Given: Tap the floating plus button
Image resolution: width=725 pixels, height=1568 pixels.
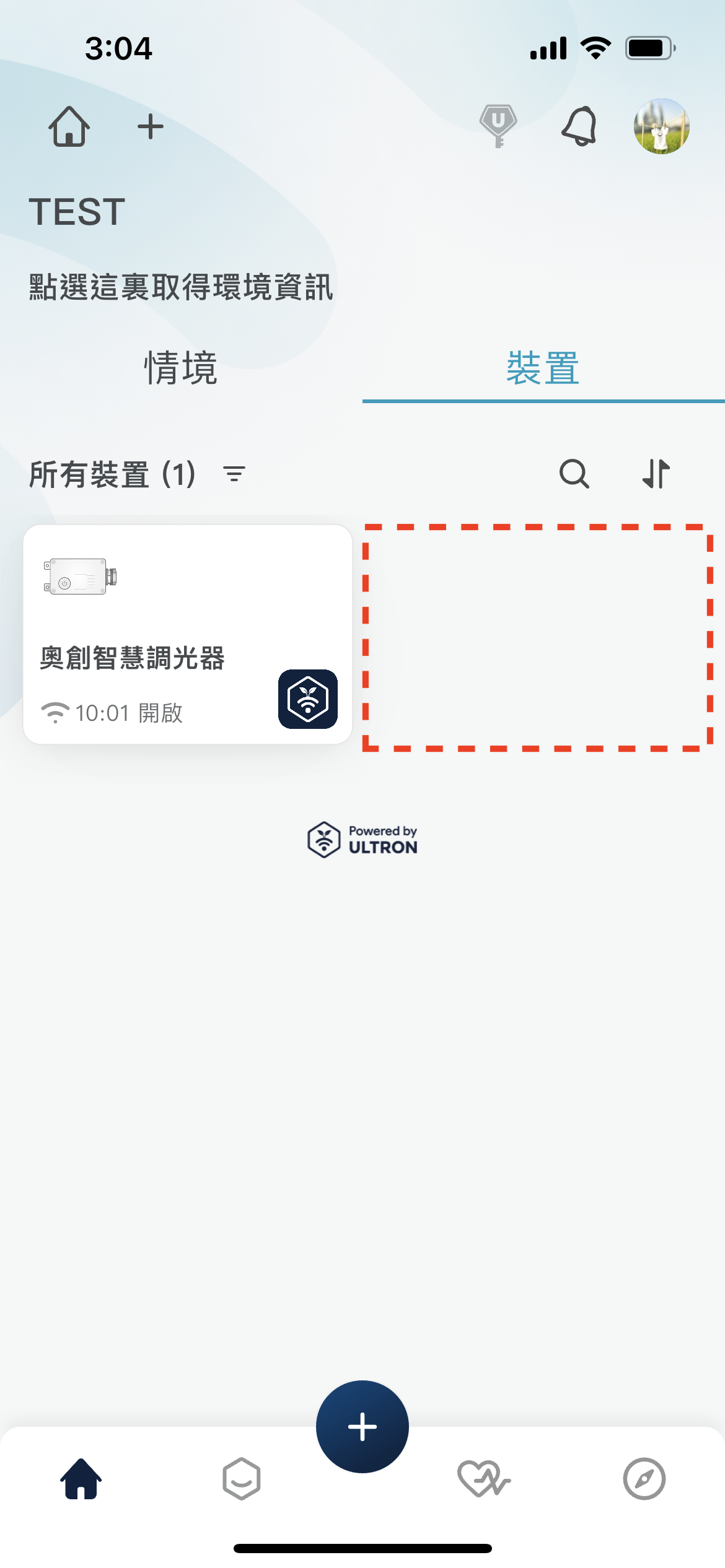Looking at the screenshot, I should 362,1426.
